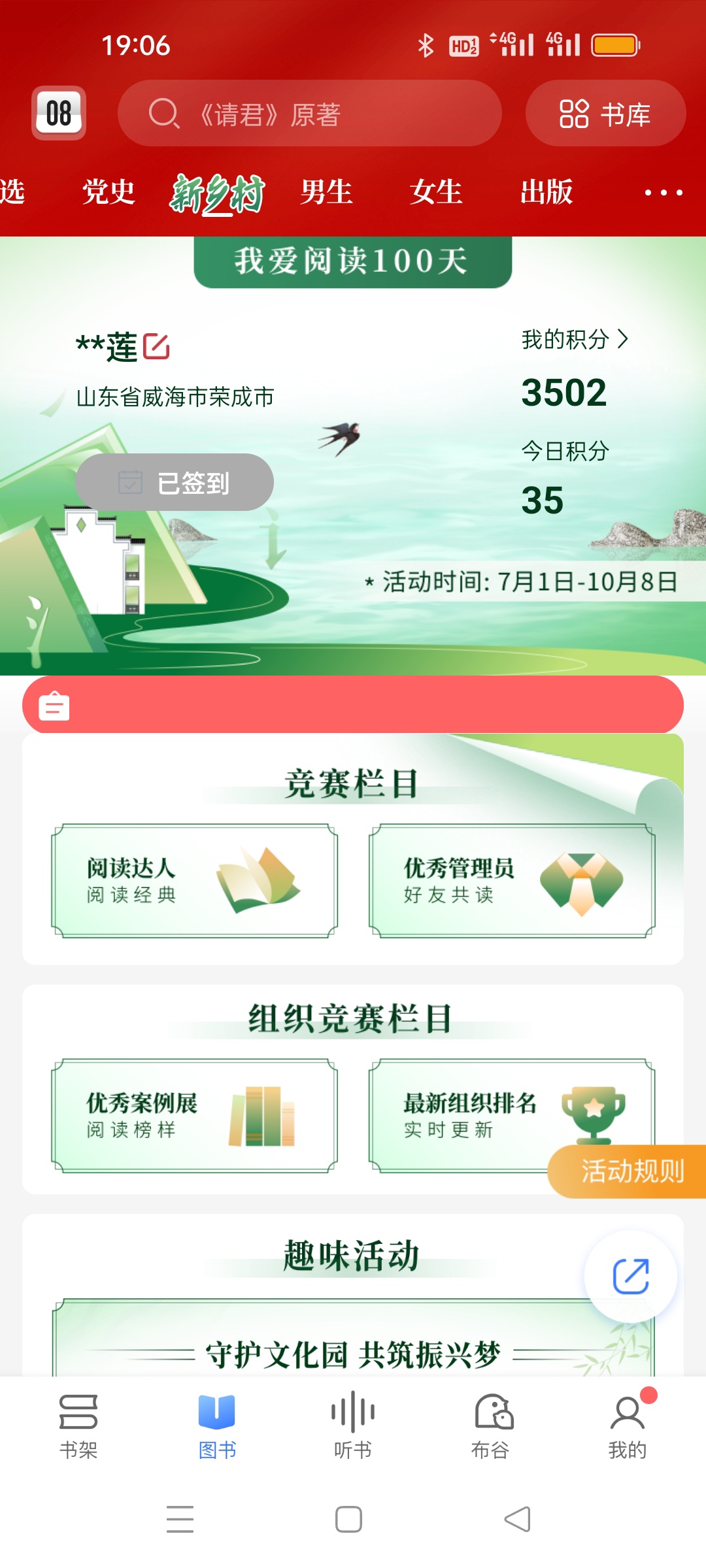The height and width of the screenshot is (1568, 706).
Task: View the 活动规则 activity rules
Action: pyautogui.click(x=631, y=1171)
